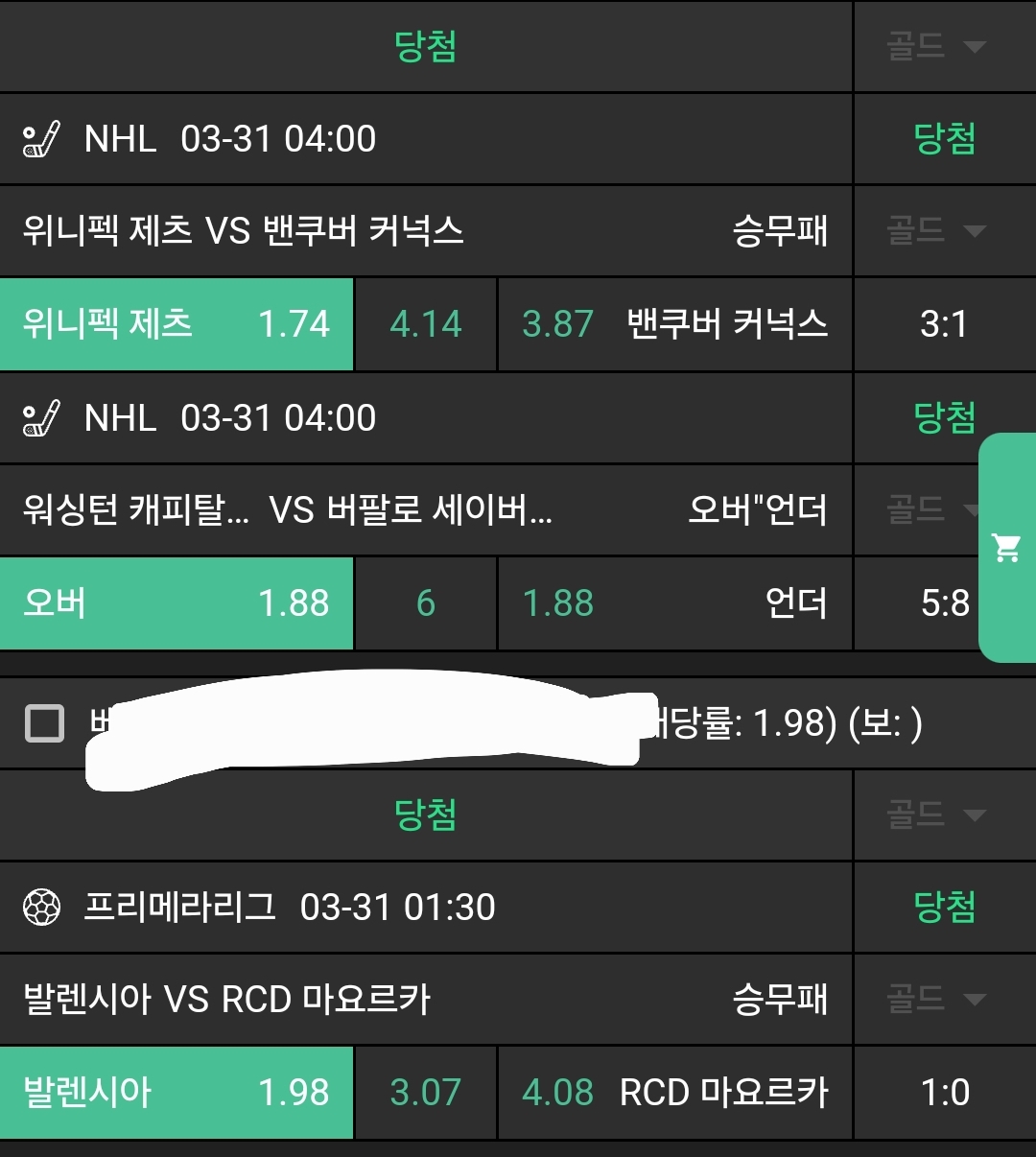Open the 골드 dropdown in the 발렌시아 row

[936, 1000]
